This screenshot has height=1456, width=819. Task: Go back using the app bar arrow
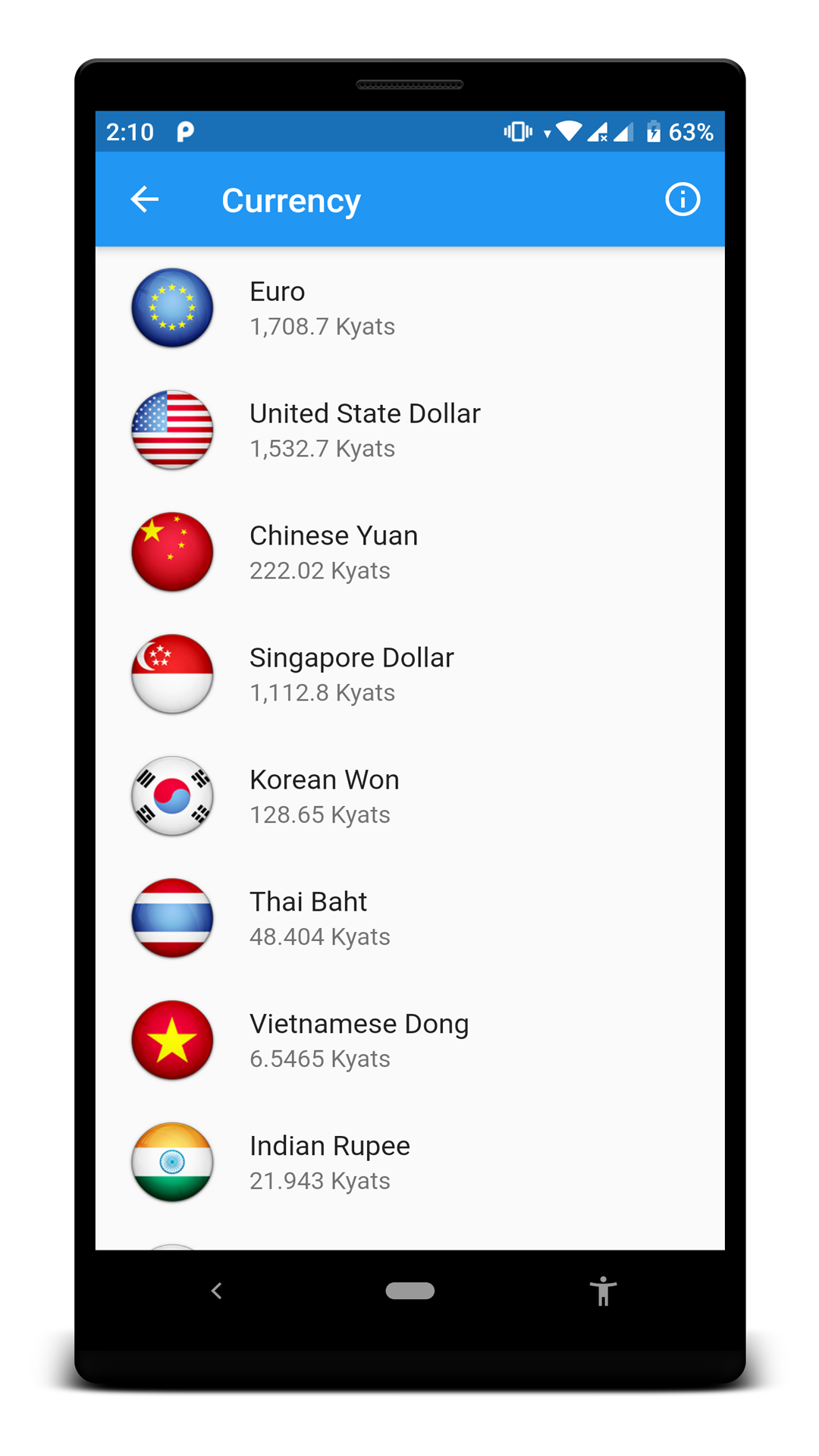(144, 199)
